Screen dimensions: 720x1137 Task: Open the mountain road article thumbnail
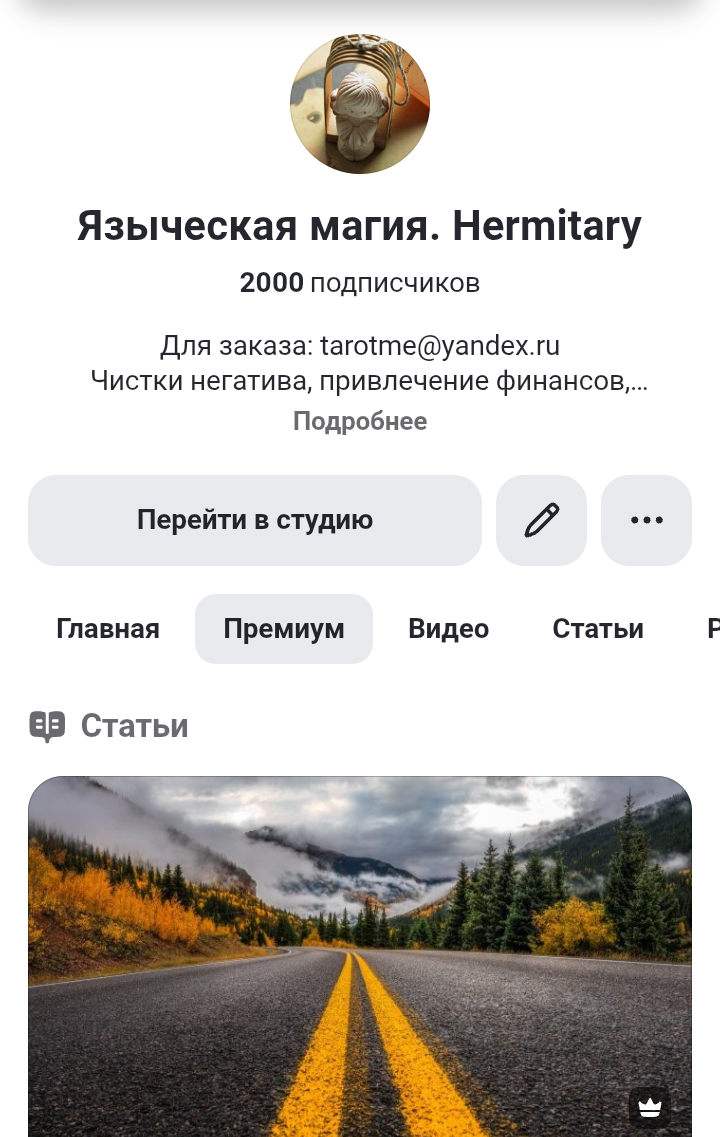pyautogui.click(x=360, y=950)
